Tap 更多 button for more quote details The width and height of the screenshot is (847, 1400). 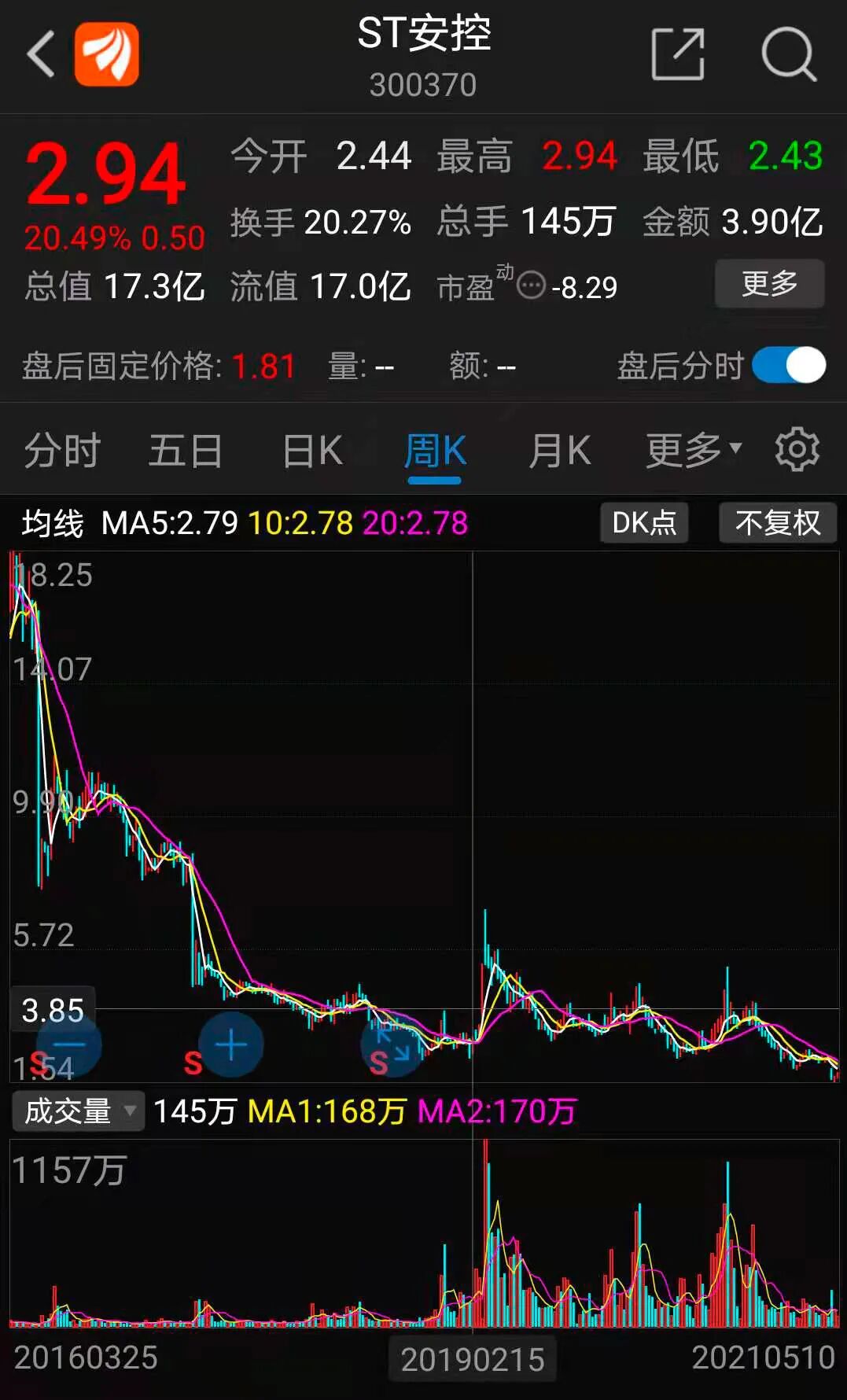point(769,283)
